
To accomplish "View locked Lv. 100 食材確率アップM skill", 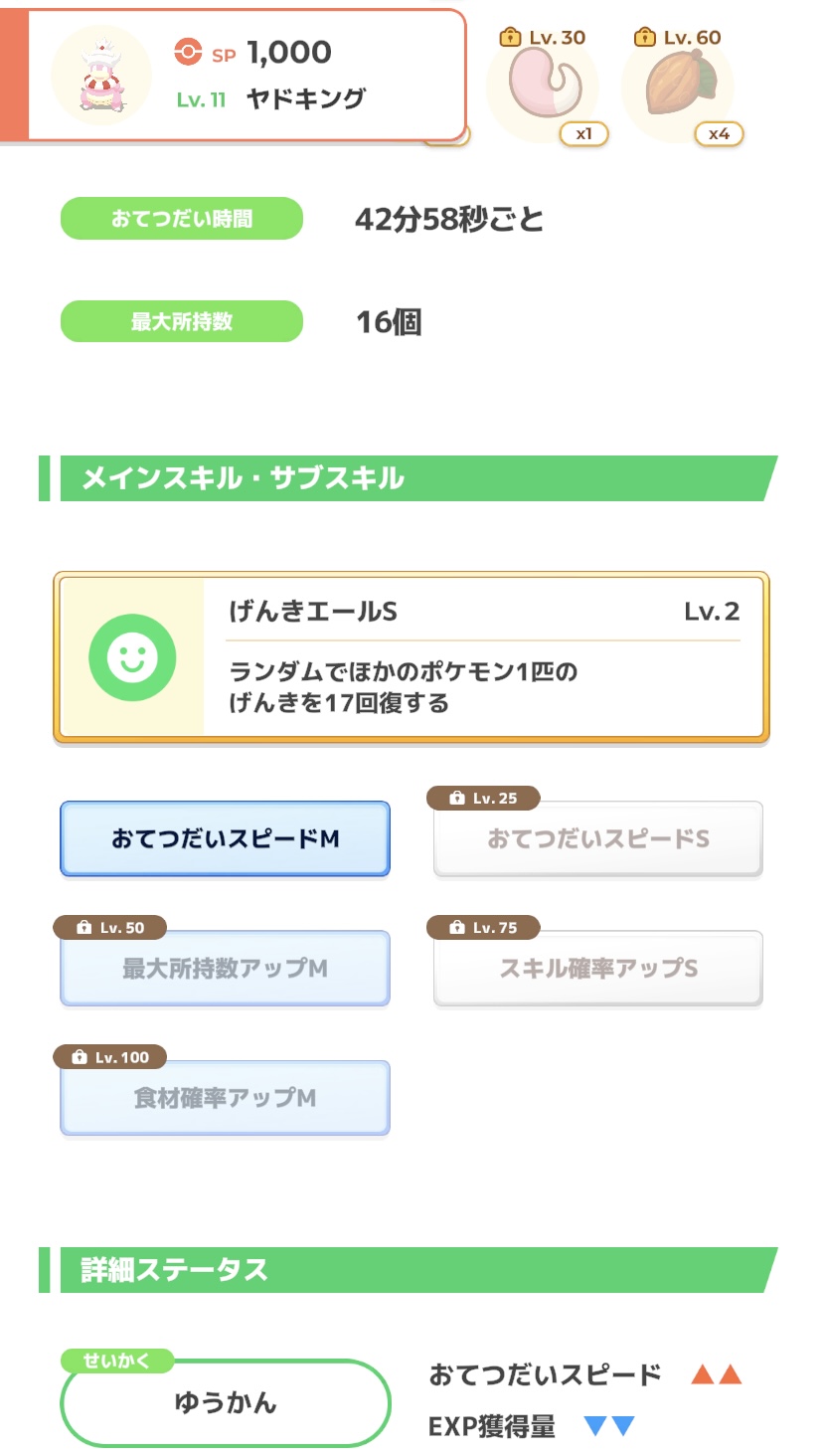I will click(225, 1097).
